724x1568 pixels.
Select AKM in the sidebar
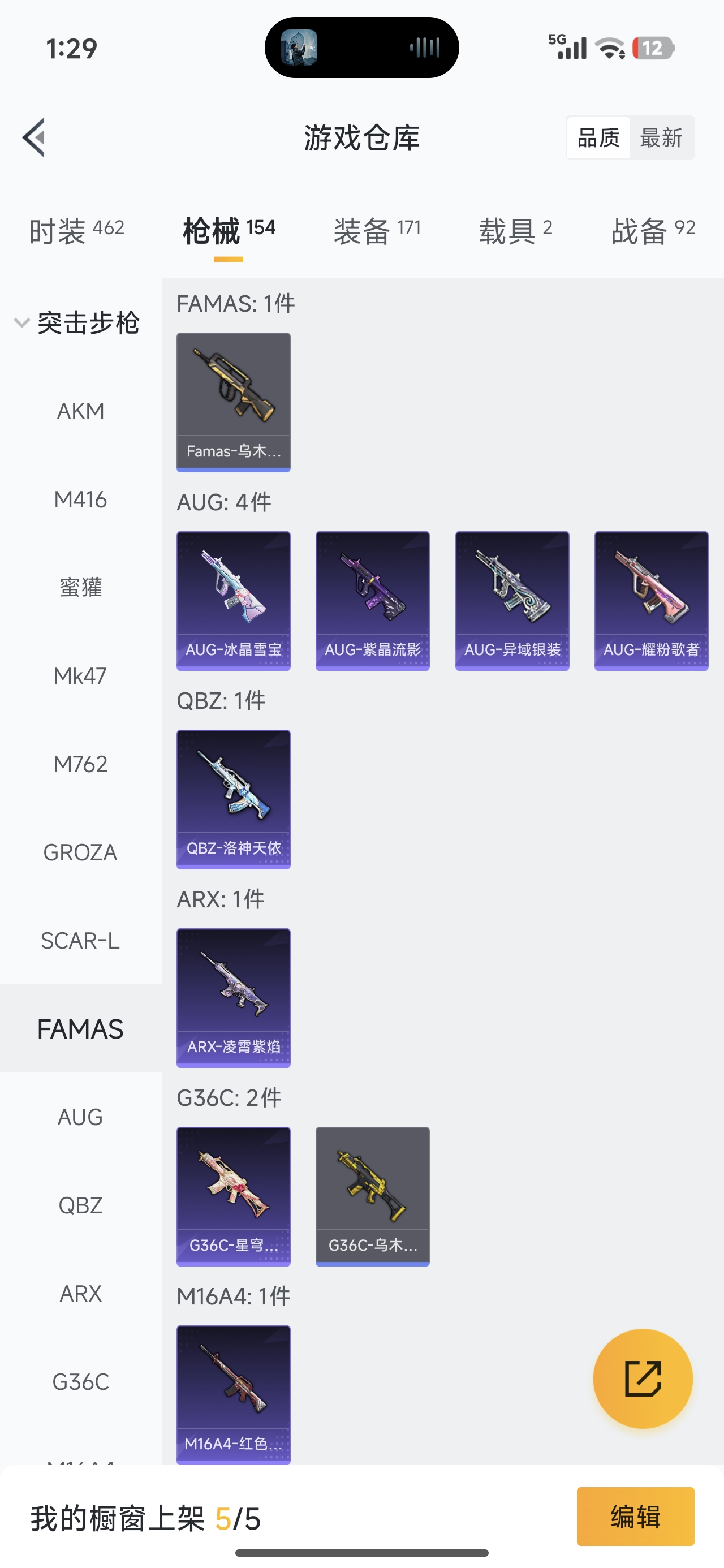click(x=80, y=411)
